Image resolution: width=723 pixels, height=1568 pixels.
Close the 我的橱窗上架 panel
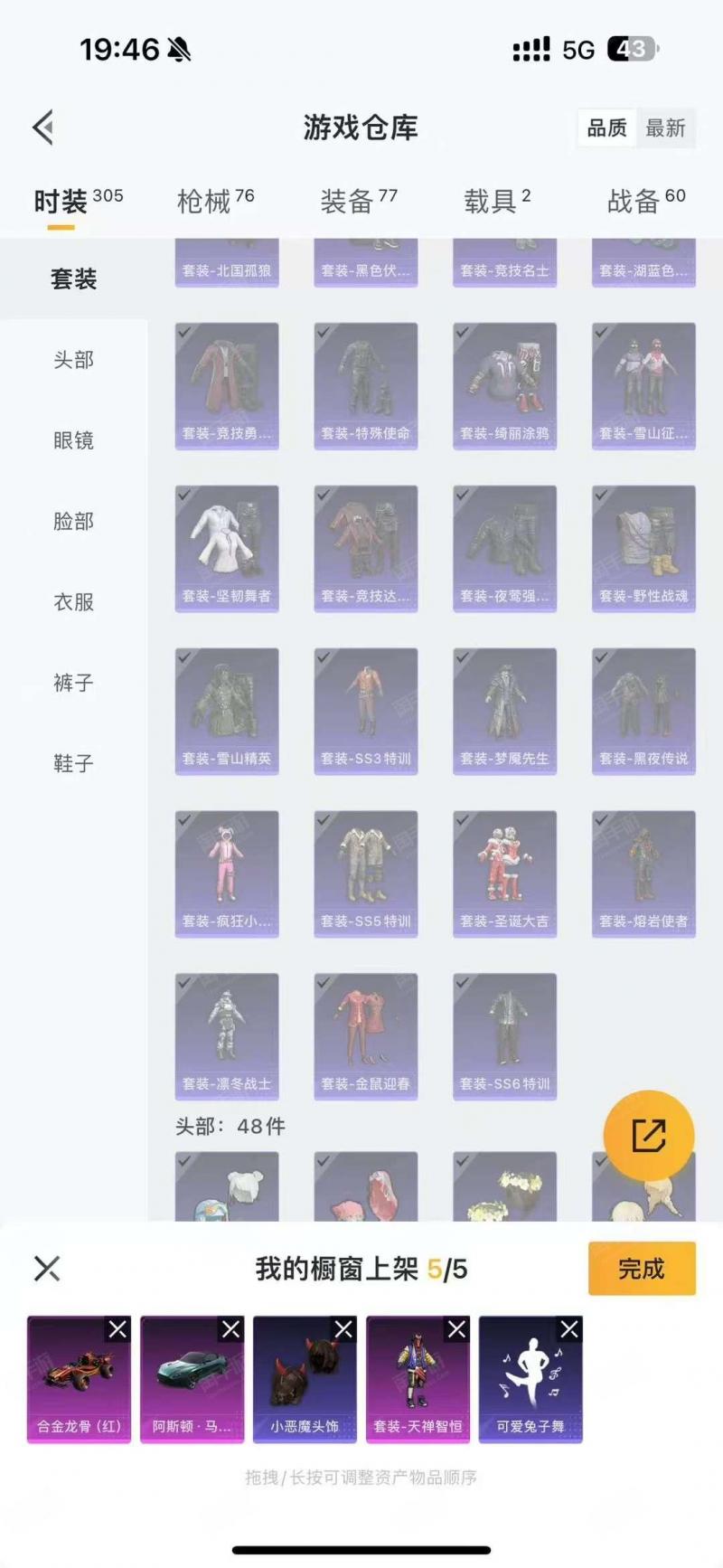(47, 1269)
